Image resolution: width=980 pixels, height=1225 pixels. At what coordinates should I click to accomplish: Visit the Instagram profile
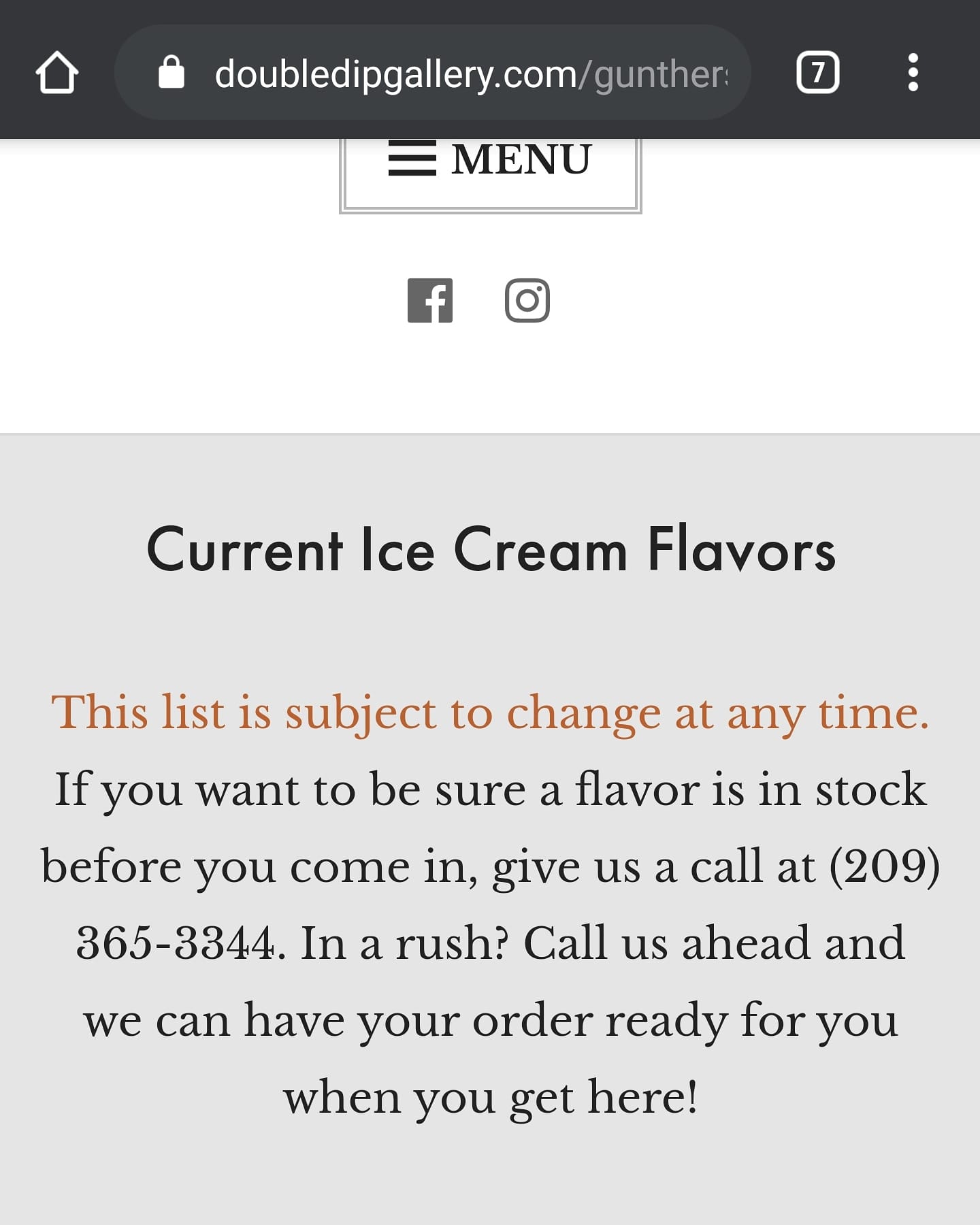[527, 300]
